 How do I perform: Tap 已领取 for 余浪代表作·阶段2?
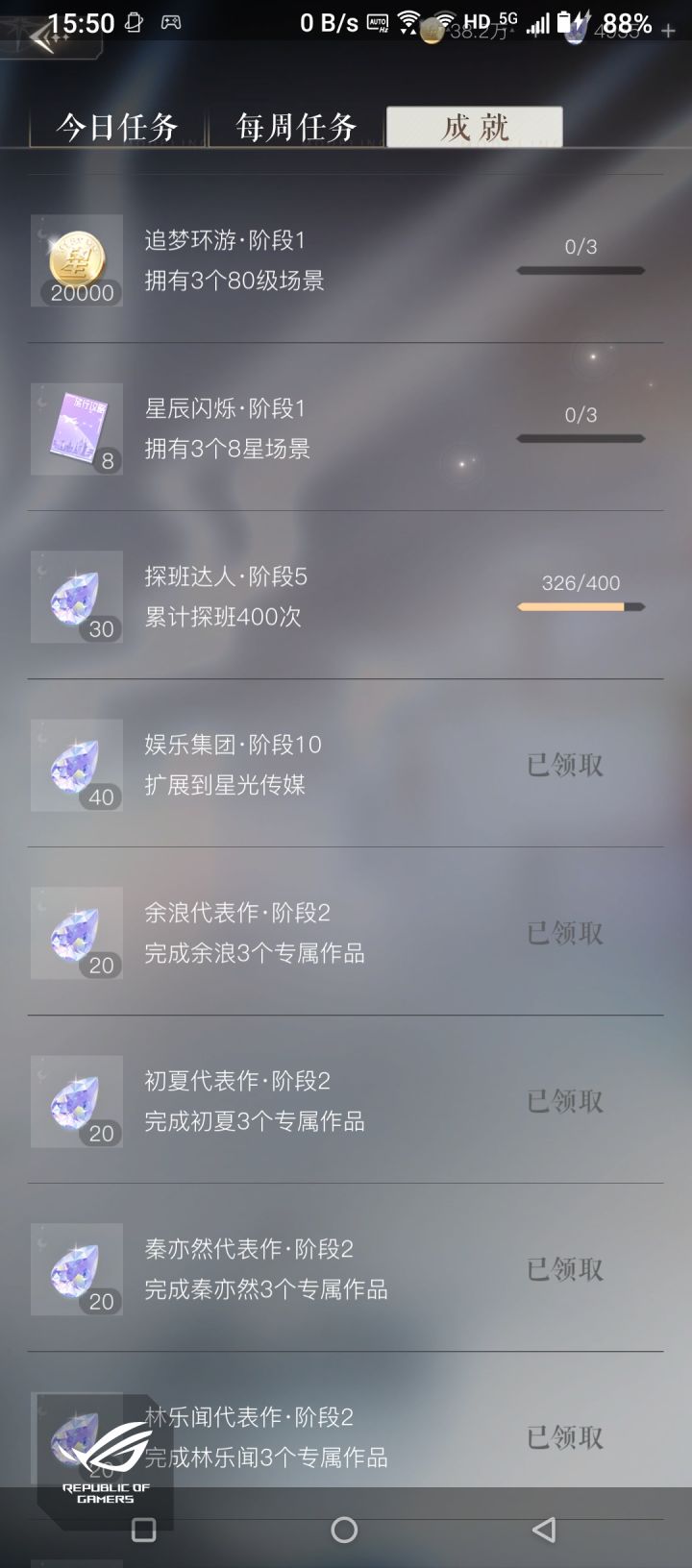[563, 932]
